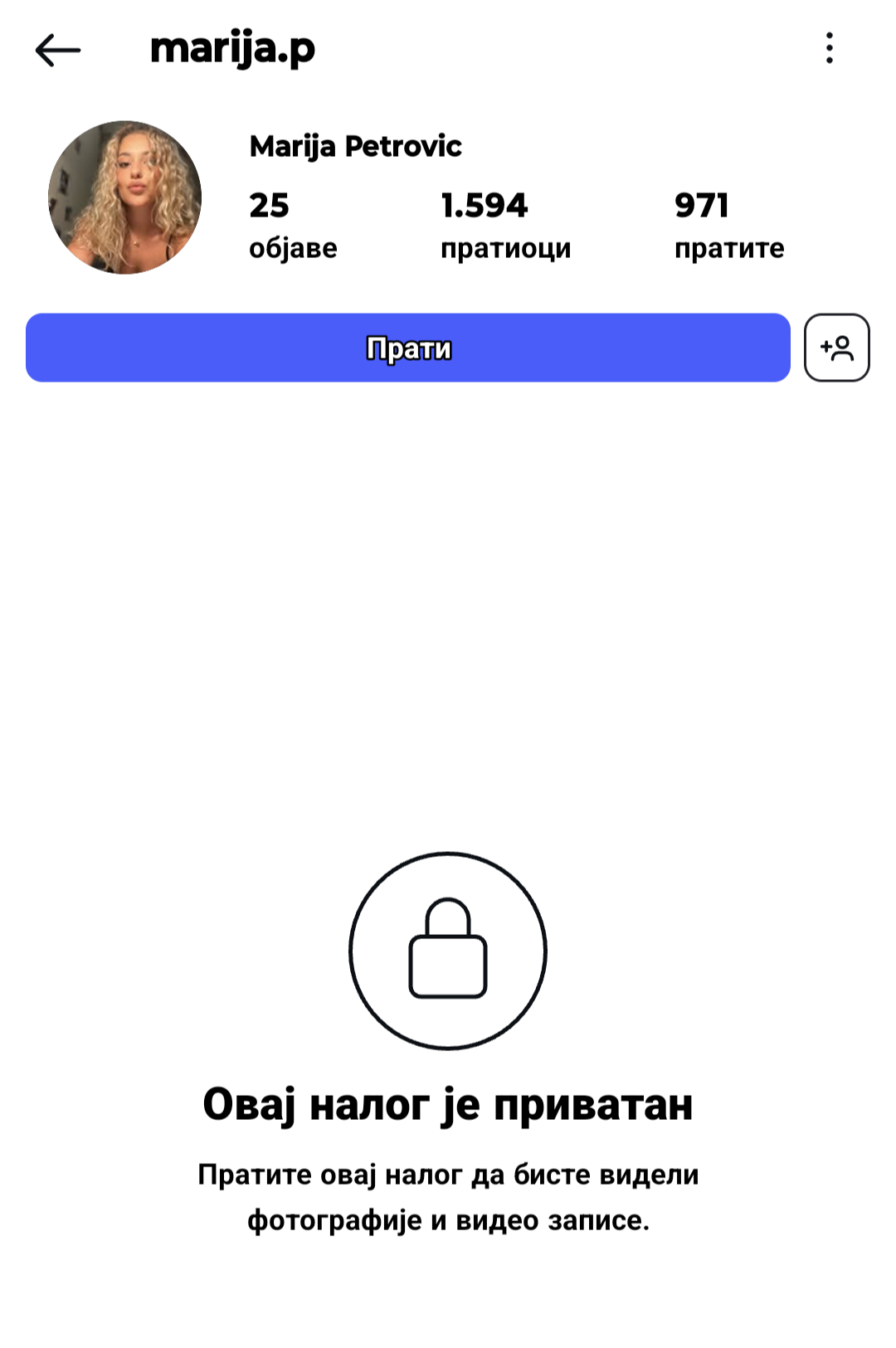Tap the blue Прати follow button
896x1348 pixels.
pyautogui.click(x=408, y=348)
